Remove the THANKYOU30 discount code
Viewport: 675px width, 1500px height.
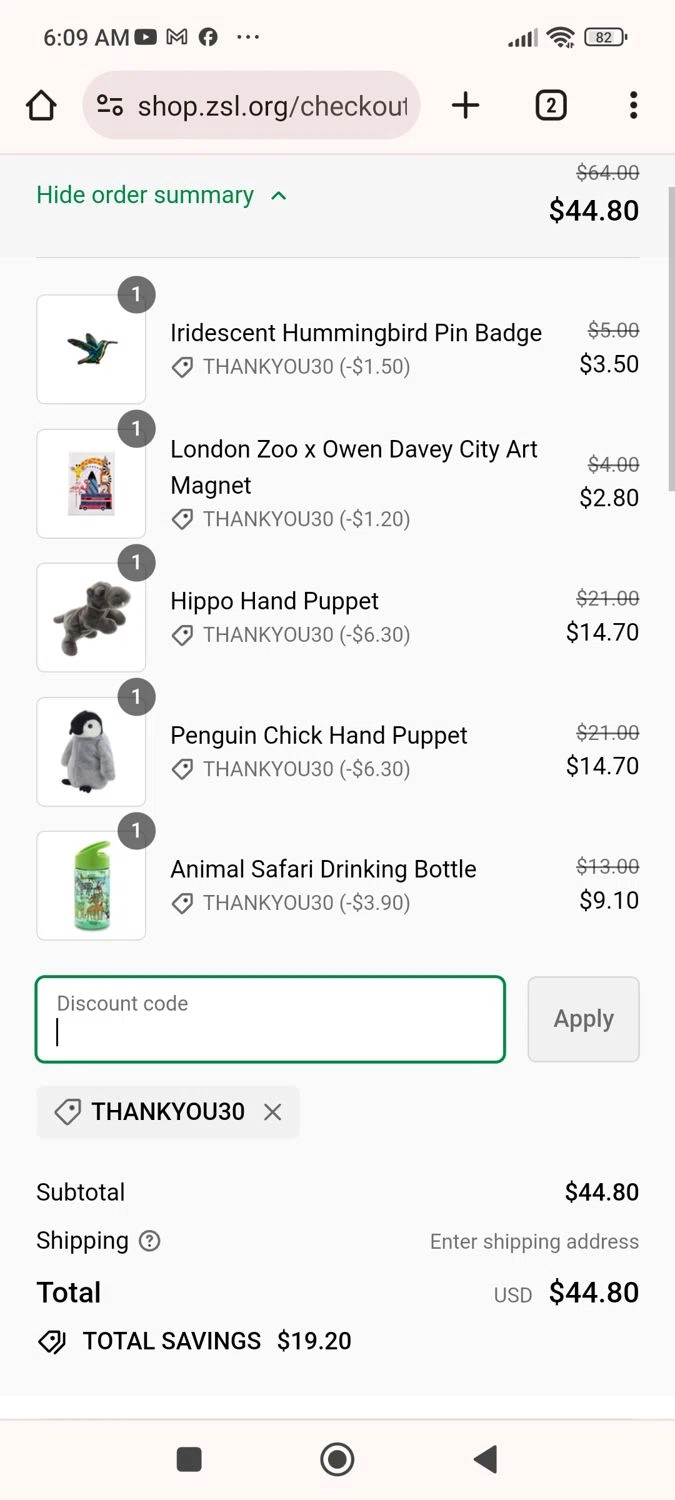tap(272, 1112)
